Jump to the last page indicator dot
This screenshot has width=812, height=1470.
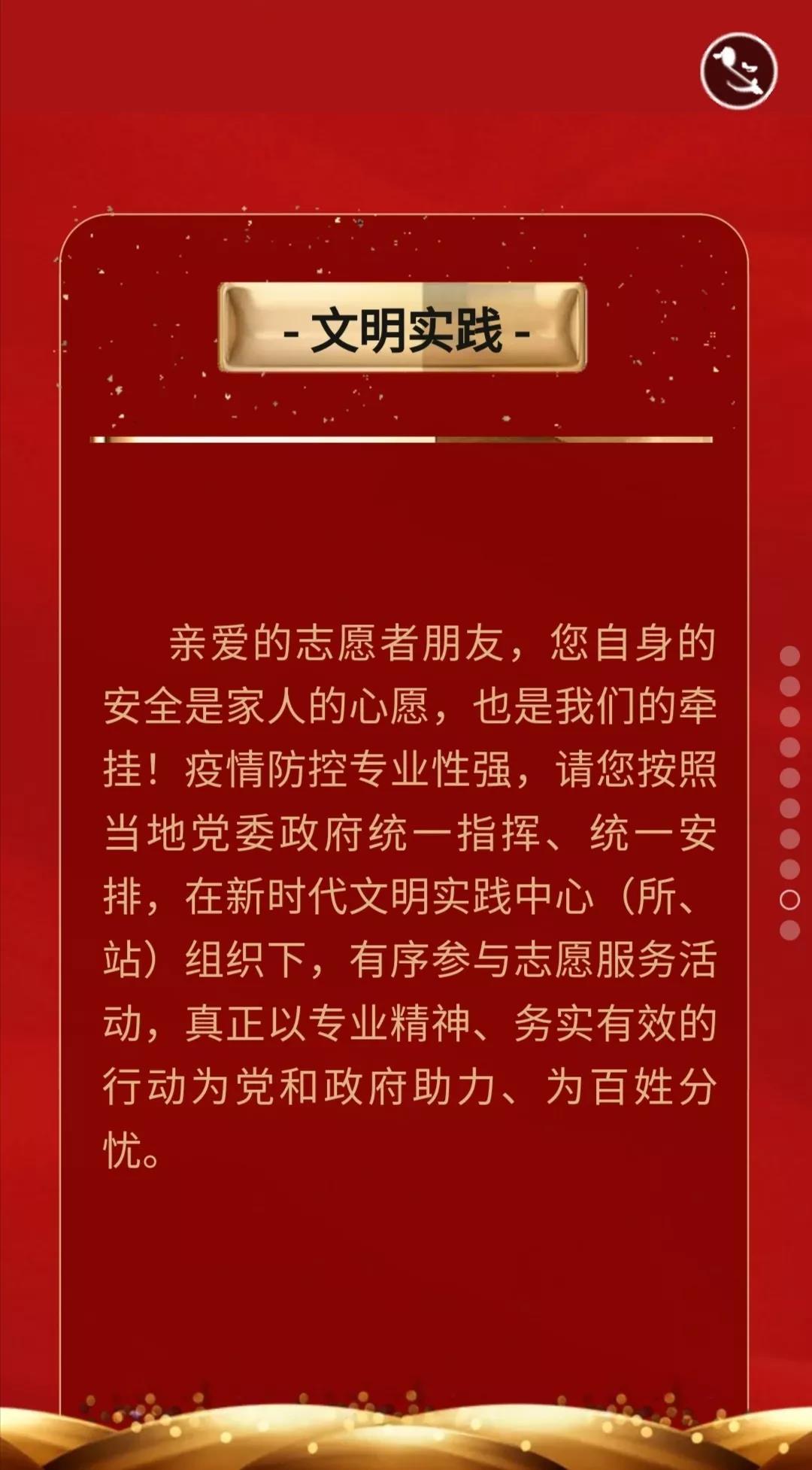(789, 931)
